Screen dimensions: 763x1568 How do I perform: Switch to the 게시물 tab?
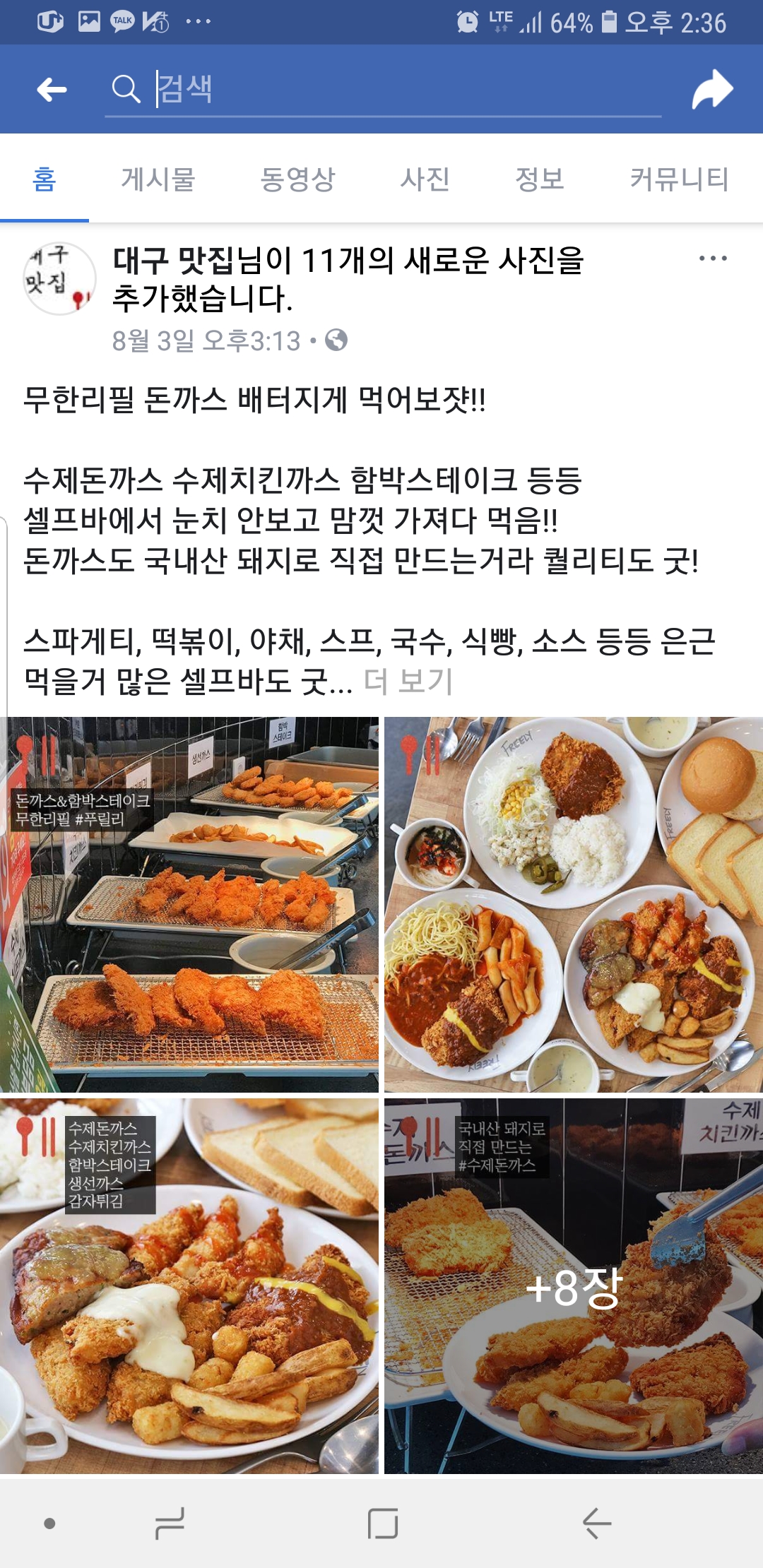coord(158,179)
